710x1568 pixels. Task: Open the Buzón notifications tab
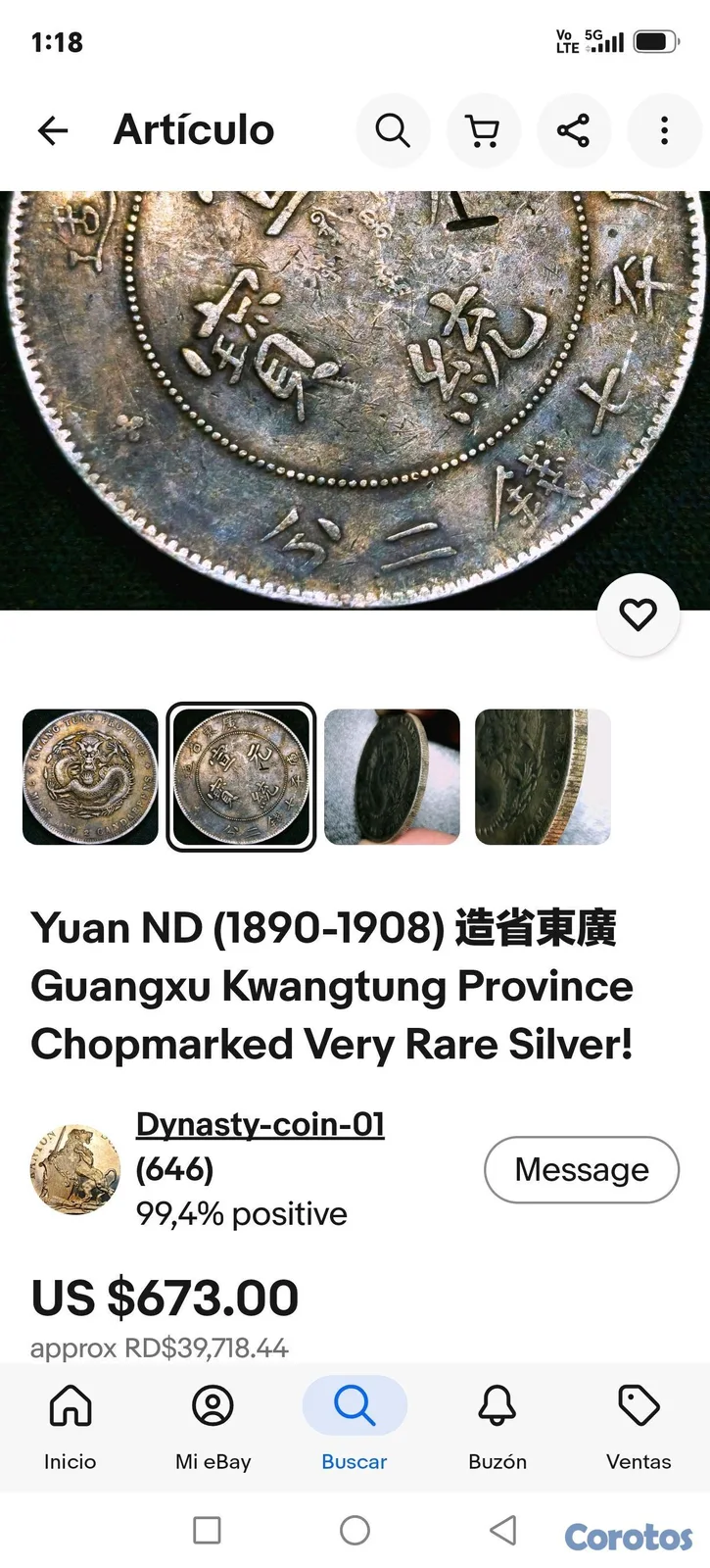pos(497,1427)
